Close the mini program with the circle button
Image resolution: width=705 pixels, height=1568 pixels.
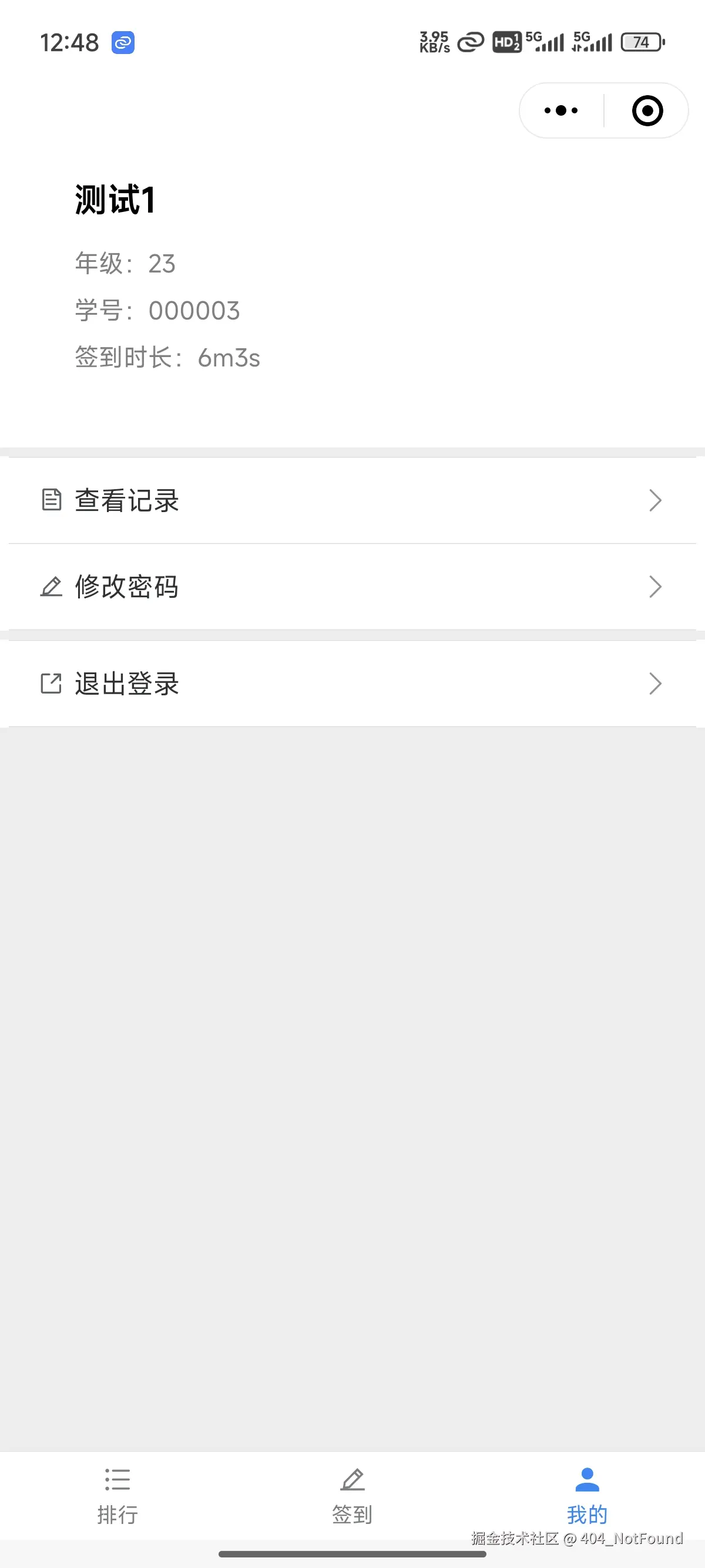[x=647, y=111]
